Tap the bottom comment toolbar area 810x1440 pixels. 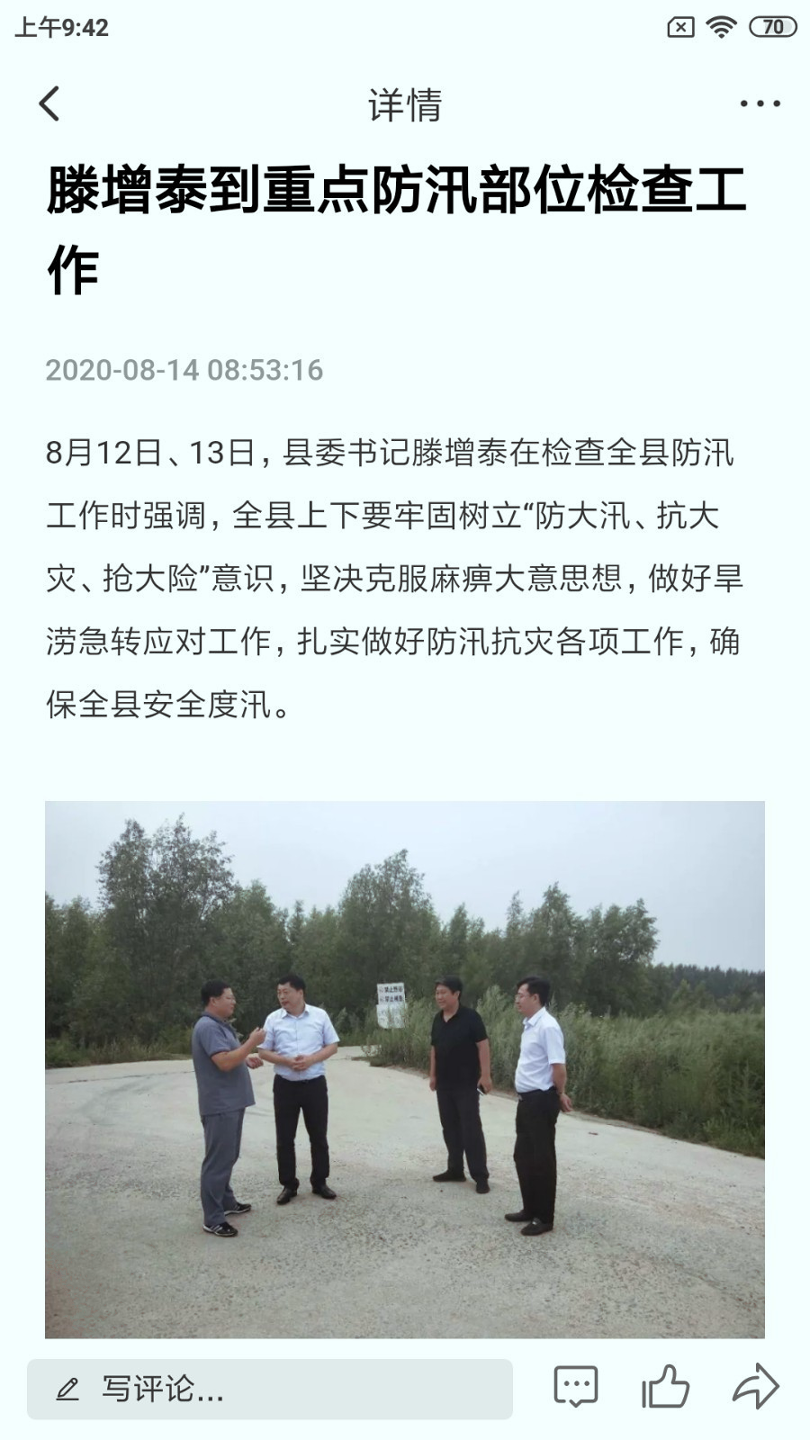[405, 1389]
